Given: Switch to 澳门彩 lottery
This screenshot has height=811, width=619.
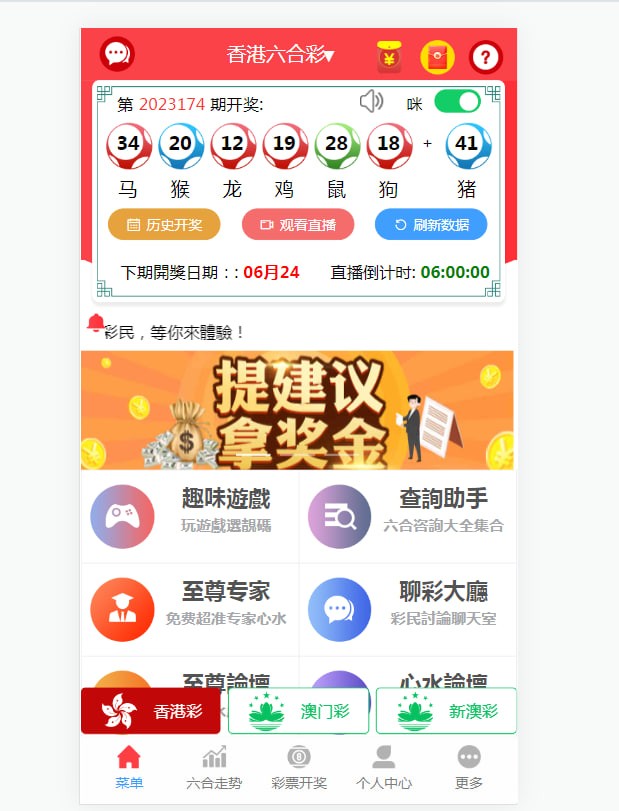Looking at the screenshot, I should click(x=299, y=711).
